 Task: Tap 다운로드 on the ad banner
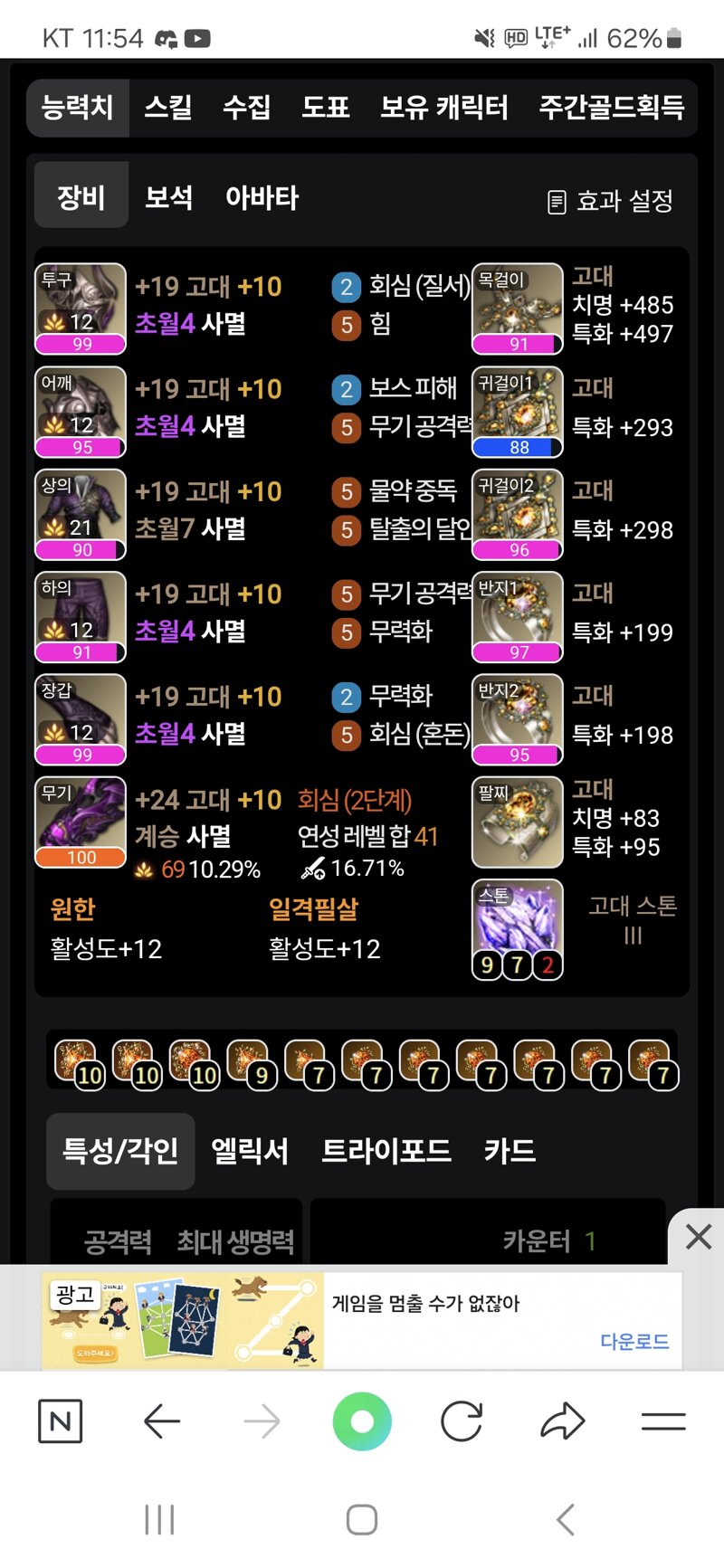pos(634,1341)
